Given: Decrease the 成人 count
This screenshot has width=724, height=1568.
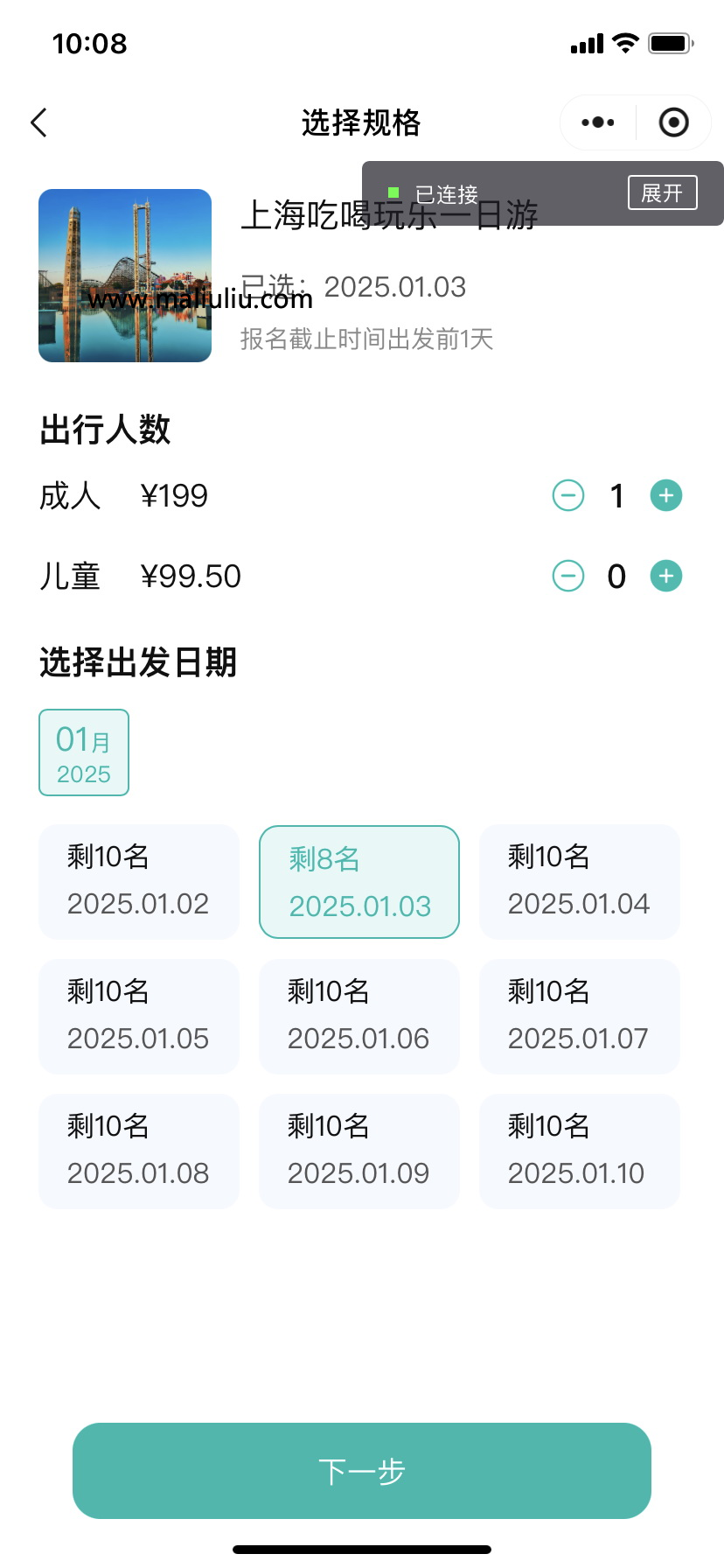Looking at the screenshot, I should point(568,495).
